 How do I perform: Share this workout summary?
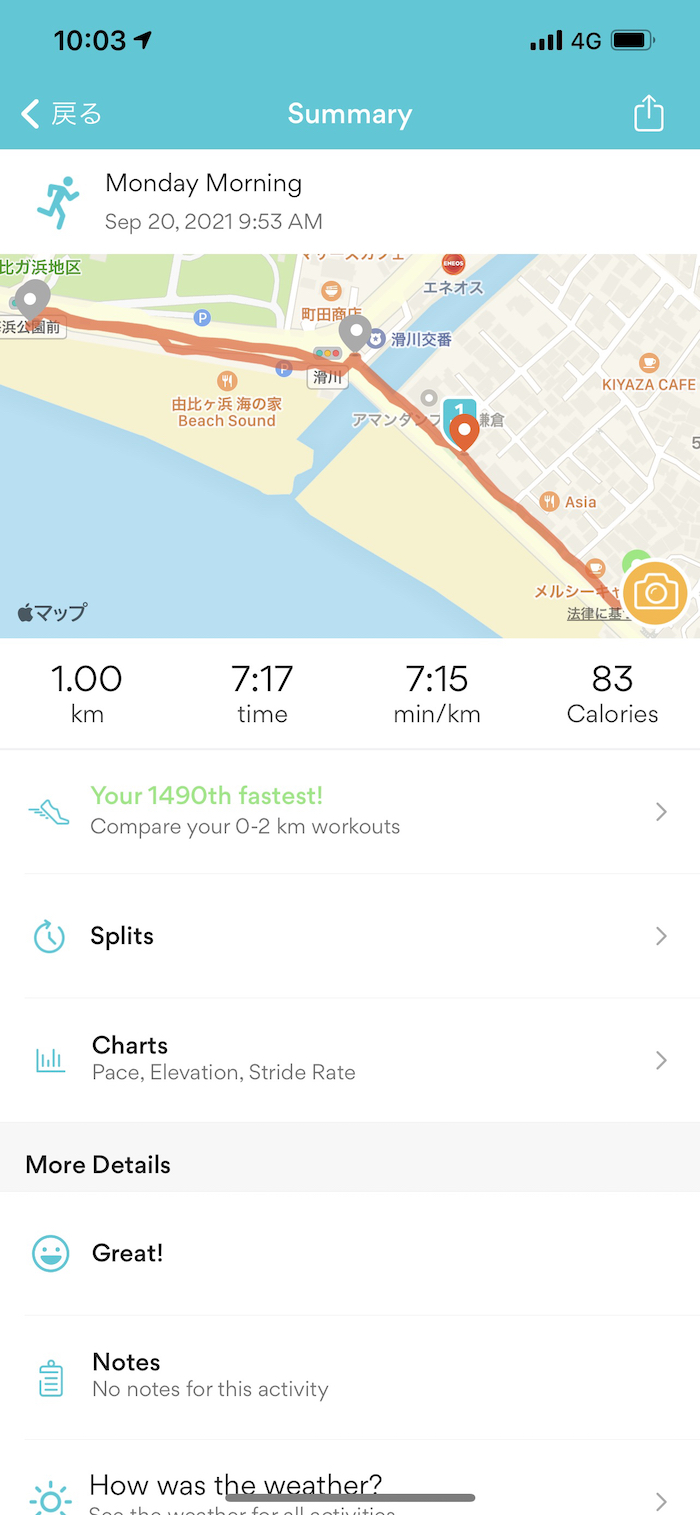point(649,113)
